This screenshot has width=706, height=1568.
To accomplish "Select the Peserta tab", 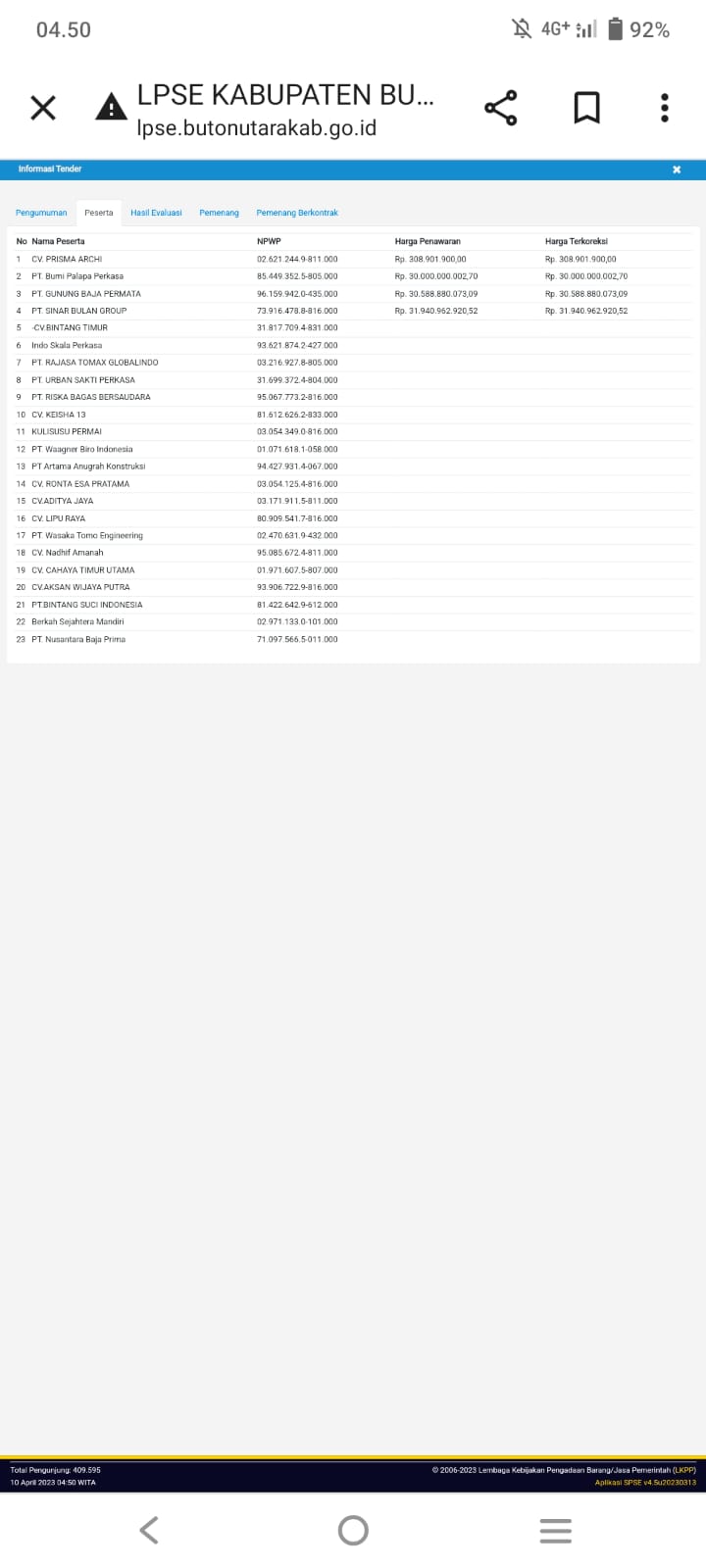I will click(99, 213).
